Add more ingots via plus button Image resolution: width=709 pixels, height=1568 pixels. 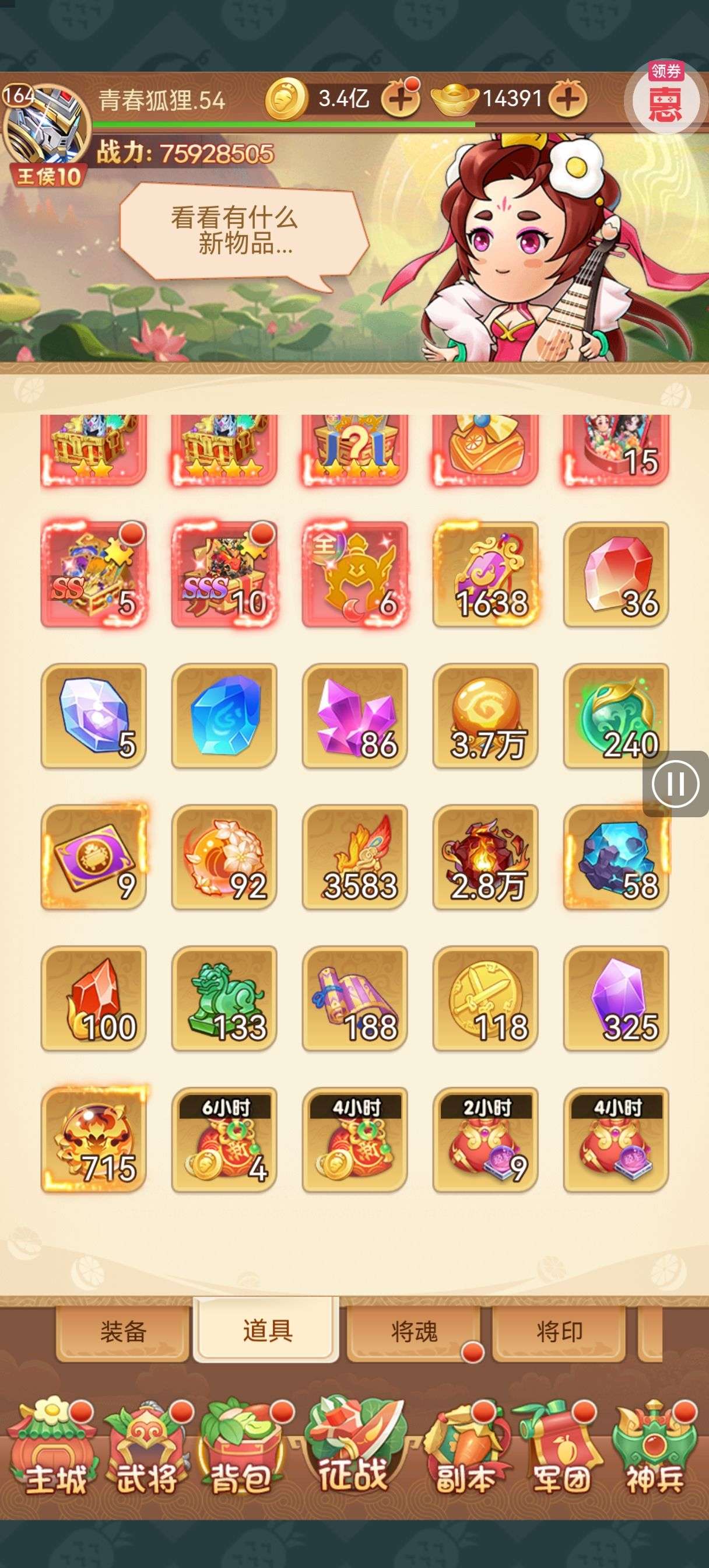click(x=567, y=99)
